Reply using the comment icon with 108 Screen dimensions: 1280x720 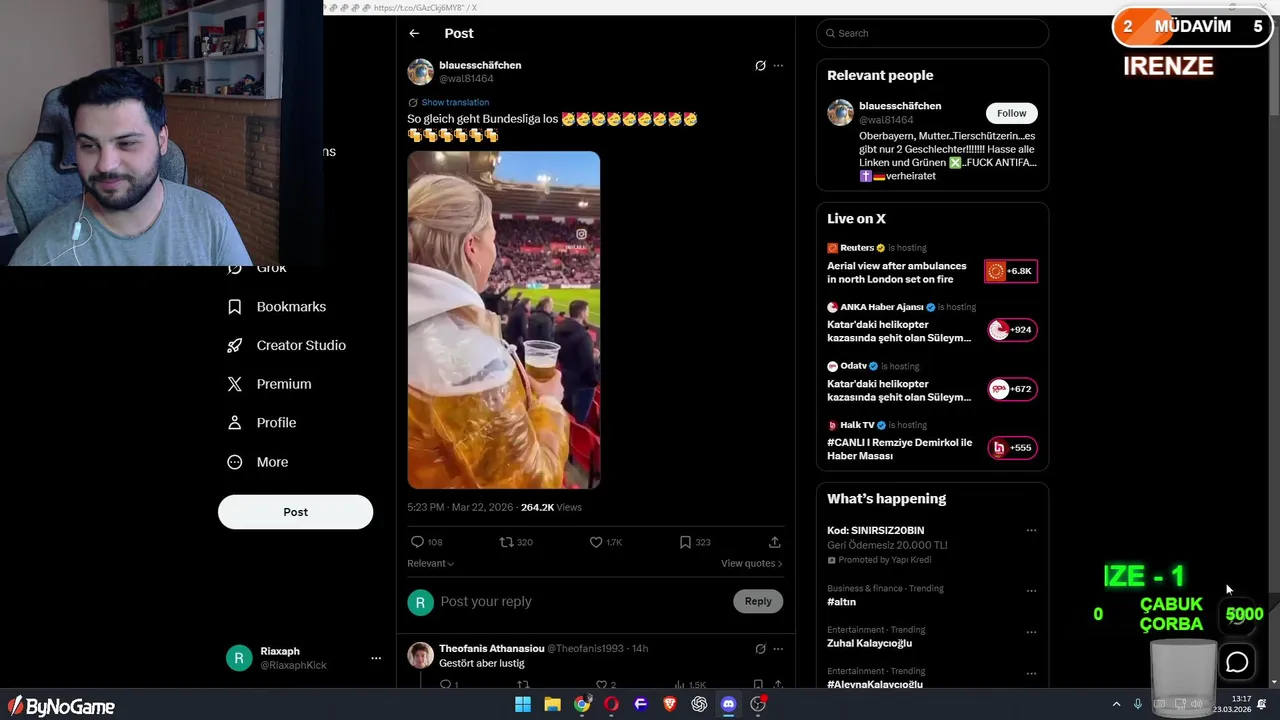click(418, 542)
